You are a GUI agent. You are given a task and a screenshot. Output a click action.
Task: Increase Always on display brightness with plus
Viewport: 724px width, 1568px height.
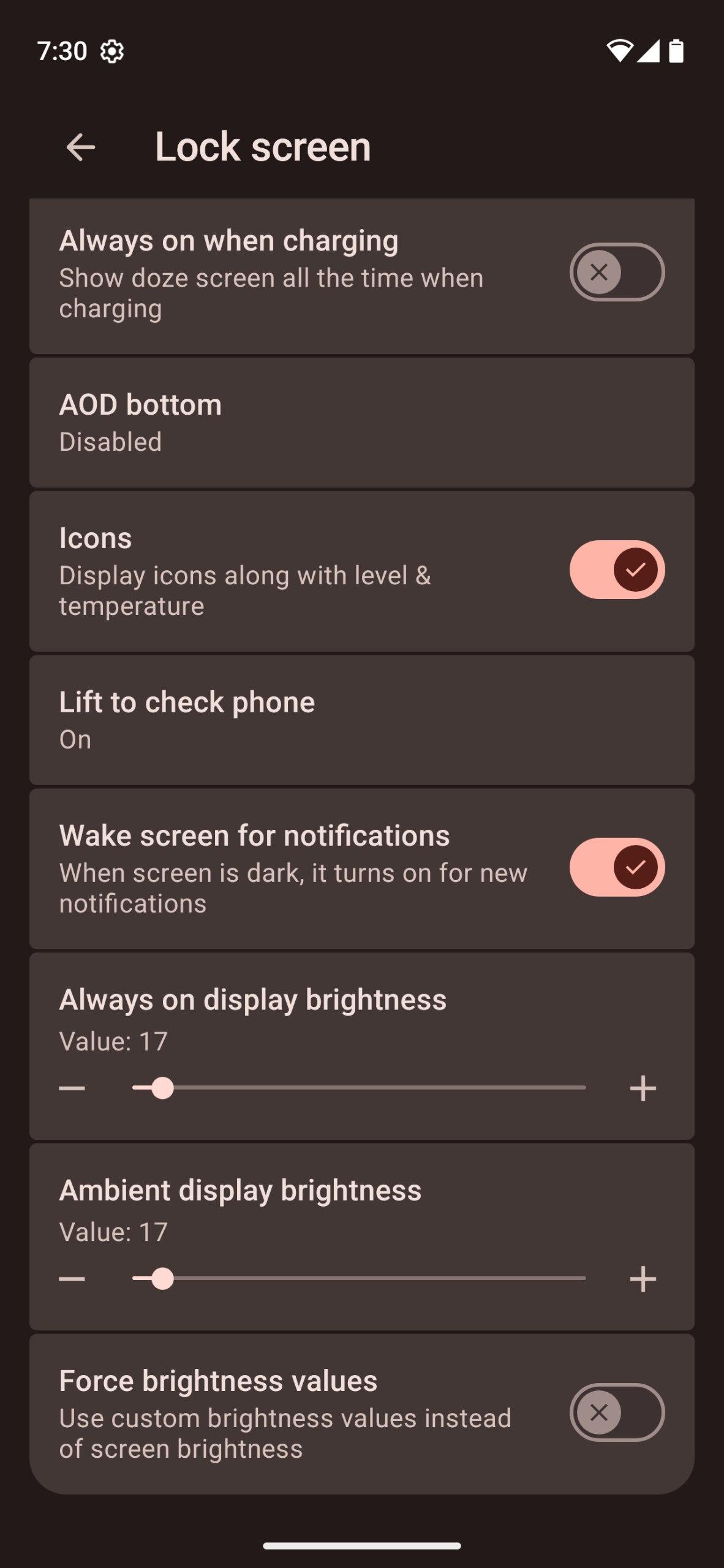click(643, 1088)
